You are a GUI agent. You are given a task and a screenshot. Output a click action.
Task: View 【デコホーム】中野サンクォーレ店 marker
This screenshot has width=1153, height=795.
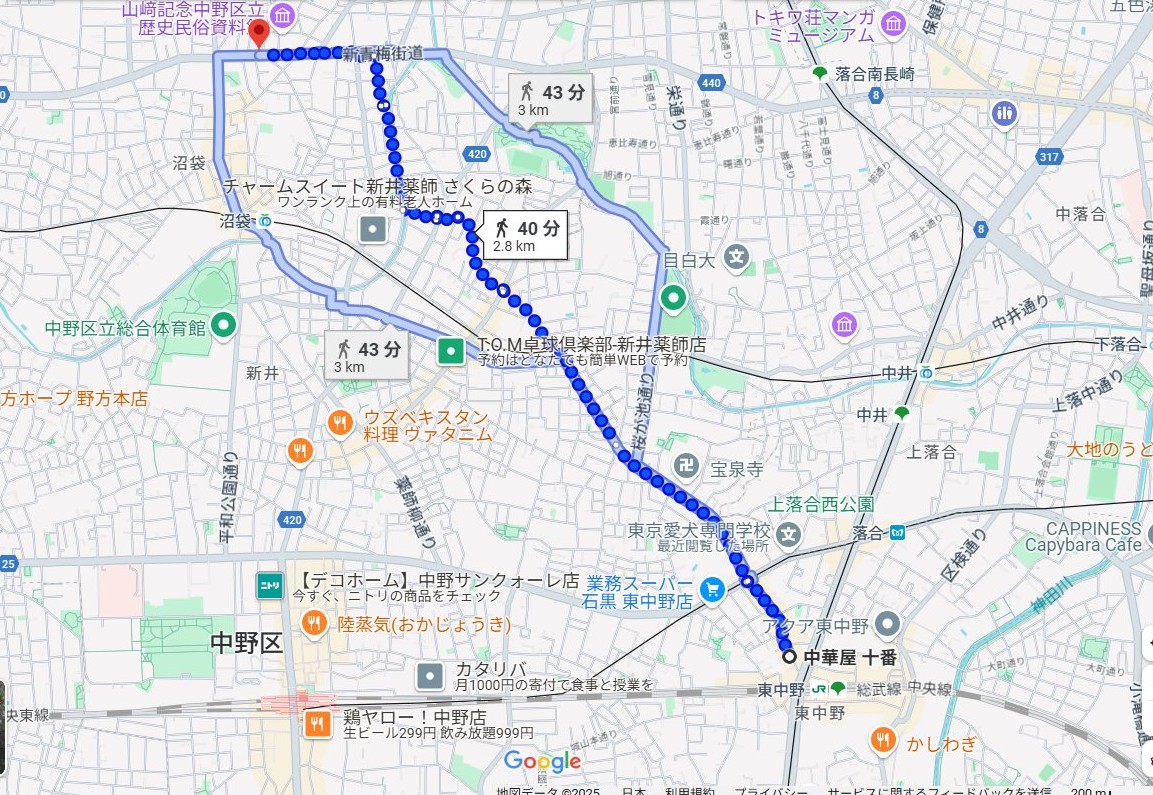click(269, 587)
